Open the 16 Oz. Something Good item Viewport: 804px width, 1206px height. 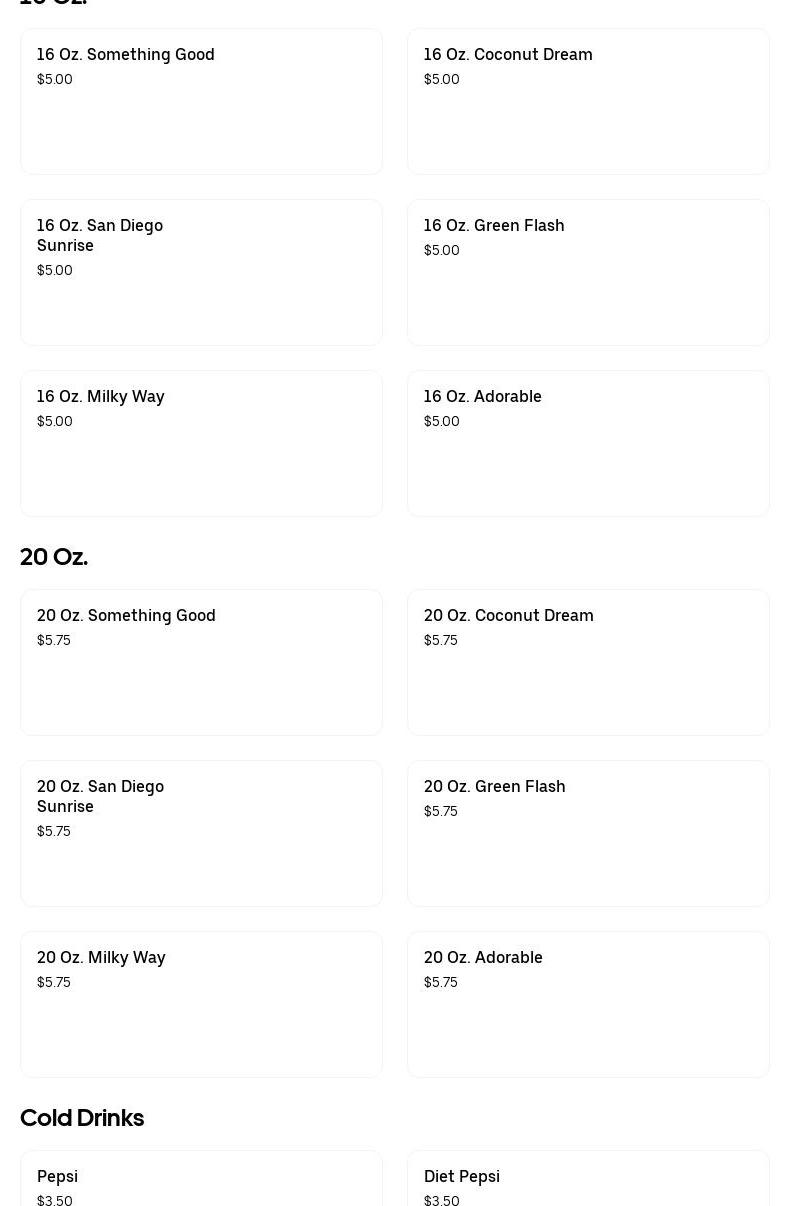coord(201,101)
